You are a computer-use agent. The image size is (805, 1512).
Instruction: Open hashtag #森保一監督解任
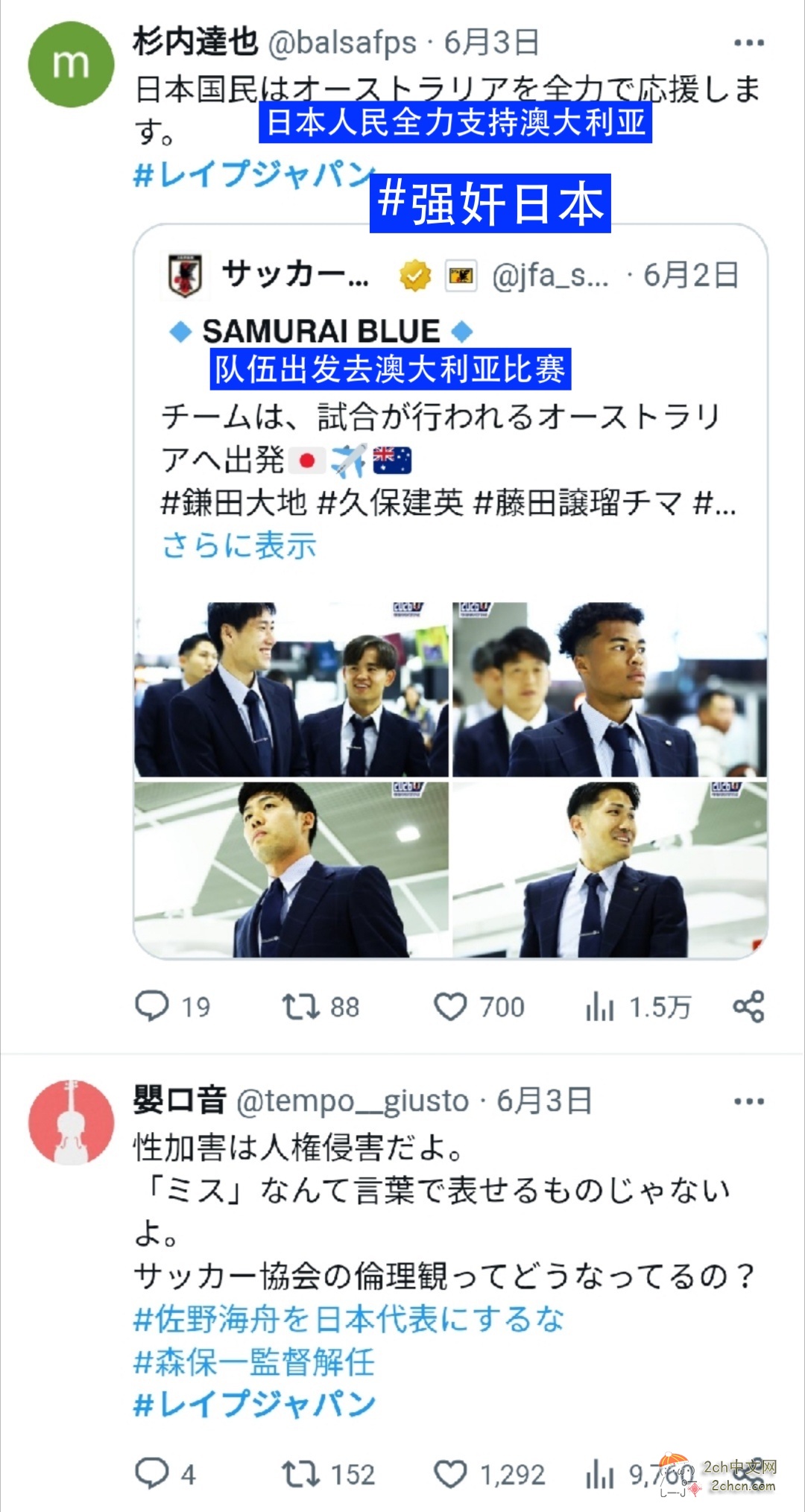(x=253, y=1361)
